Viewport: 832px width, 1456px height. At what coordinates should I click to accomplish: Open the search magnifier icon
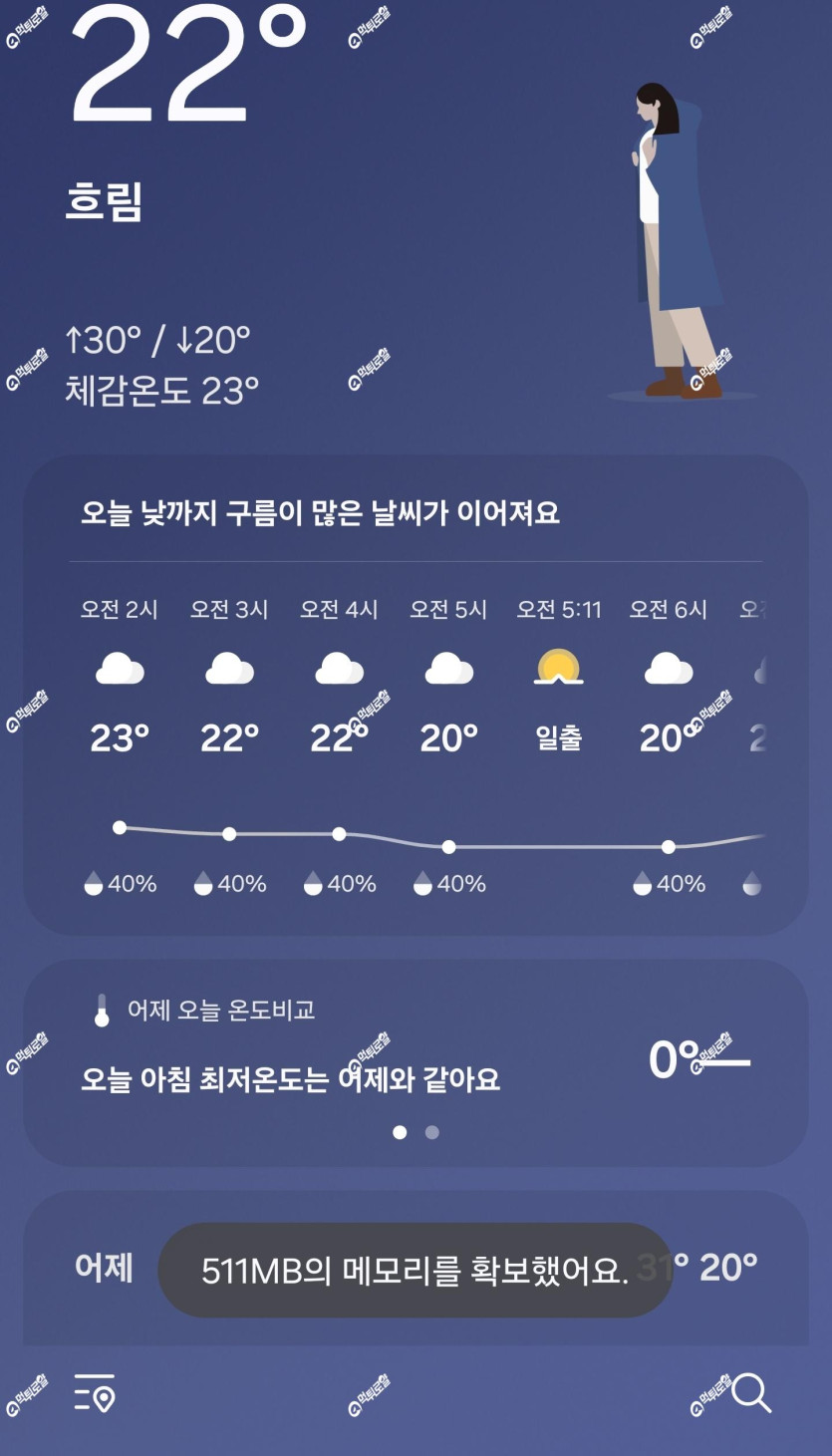[751, 1392]
